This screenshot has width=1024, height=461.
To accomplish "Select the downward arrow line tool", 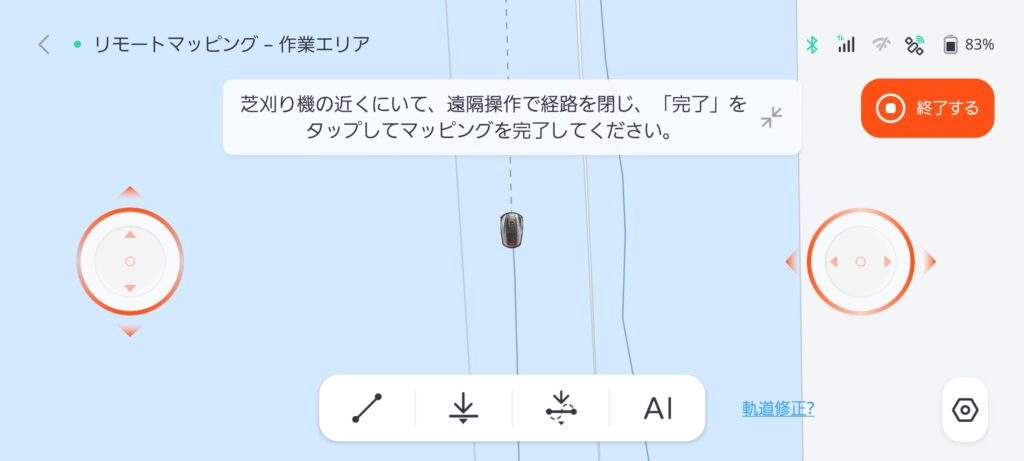I will tap(464, 408).
